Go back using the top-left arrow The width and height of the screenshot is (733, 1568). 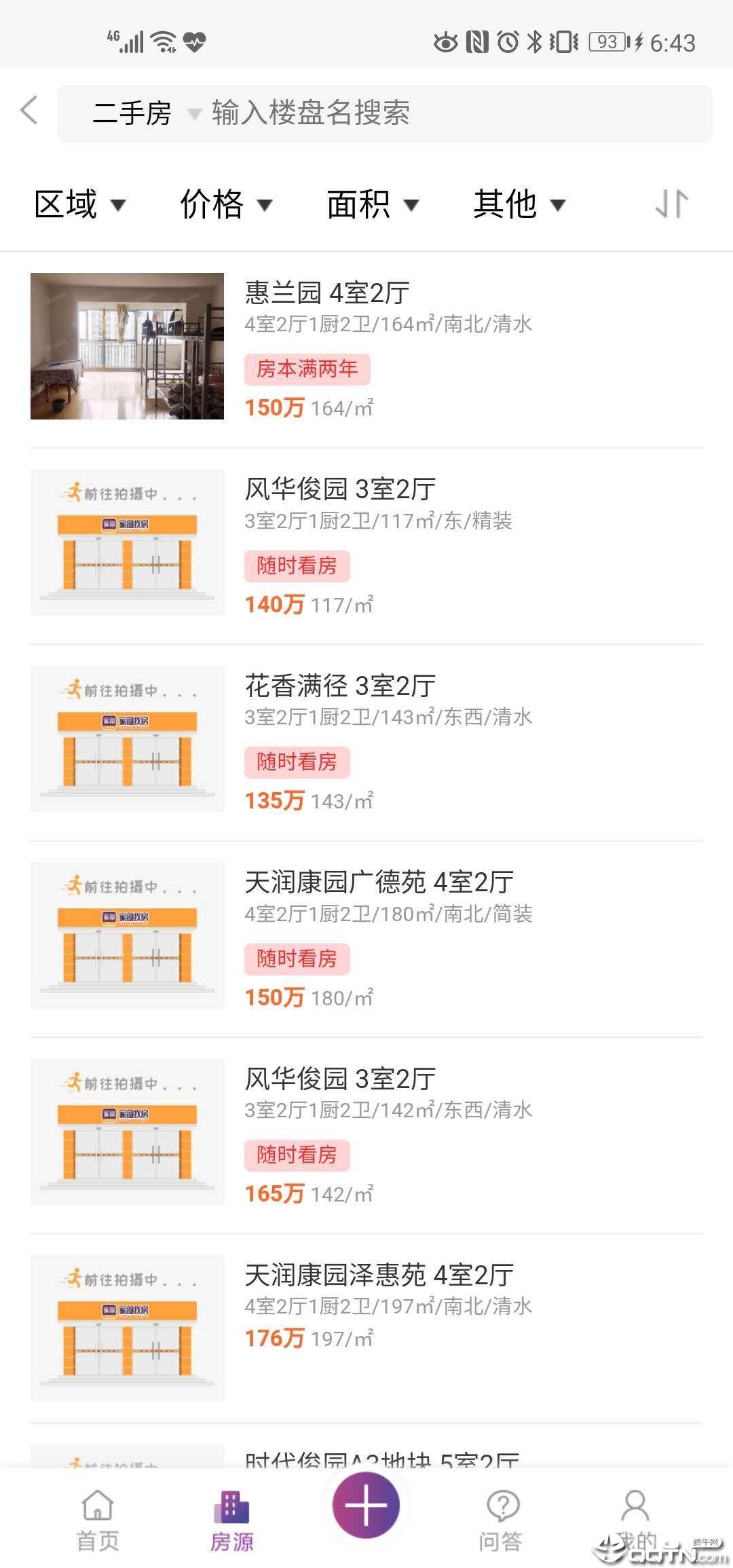click(x=29, y=111)
